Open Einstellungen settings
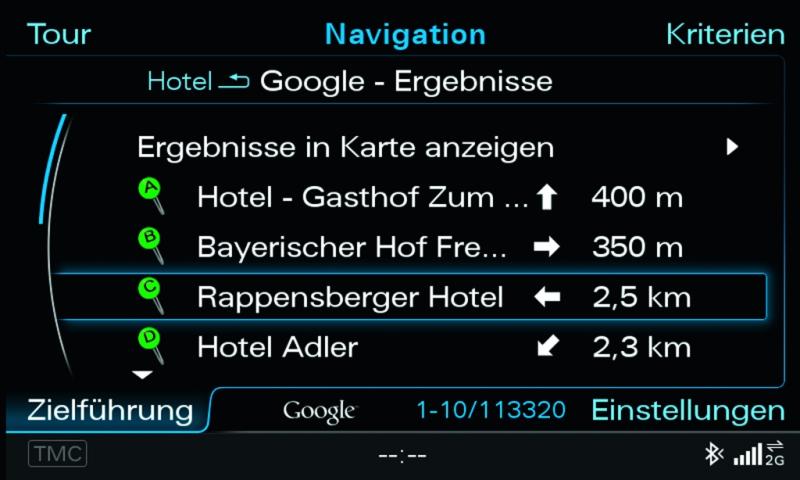This screenshot has width=800, height=480. pyautogui.click(x=688, y=410)
